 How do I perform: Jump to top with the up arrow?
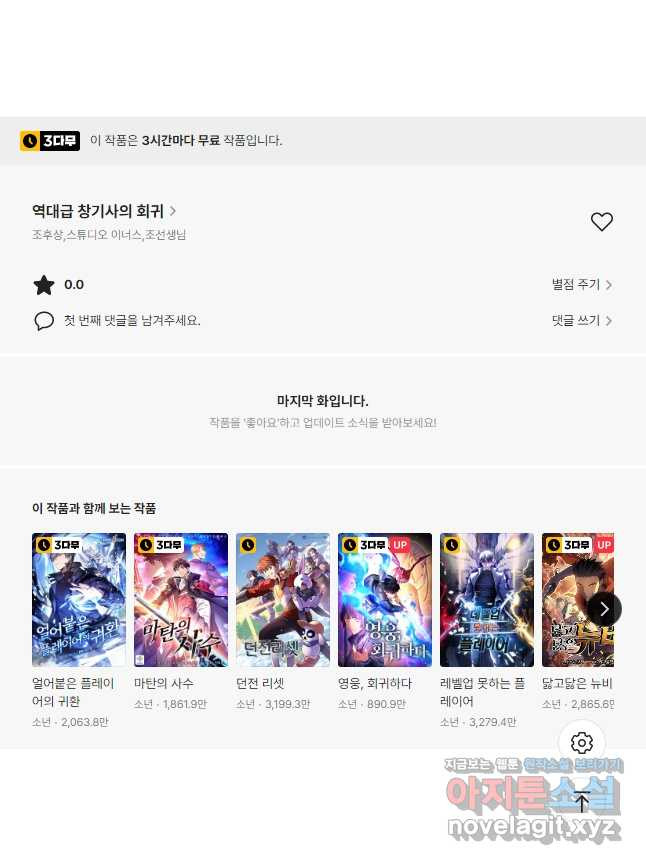click(582, 801)
